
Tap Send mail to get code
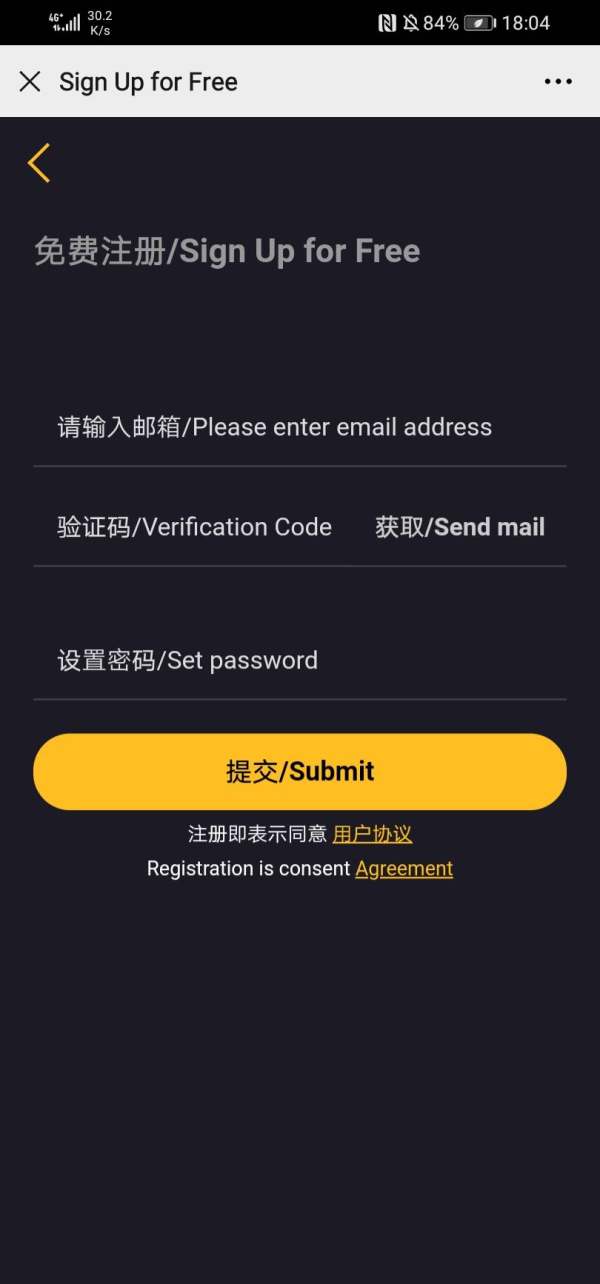click(x=460, y=527)
